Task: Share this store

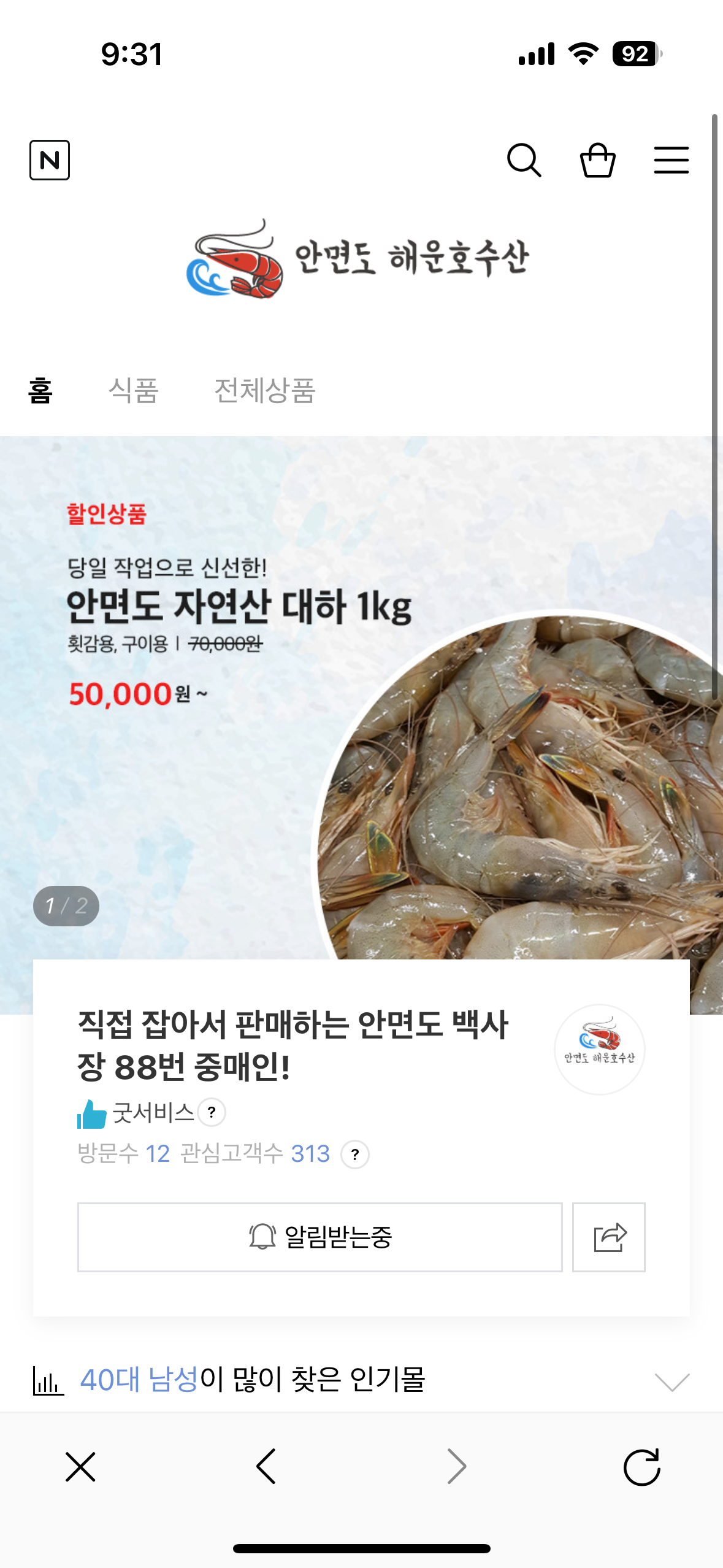Action: 609,1237
